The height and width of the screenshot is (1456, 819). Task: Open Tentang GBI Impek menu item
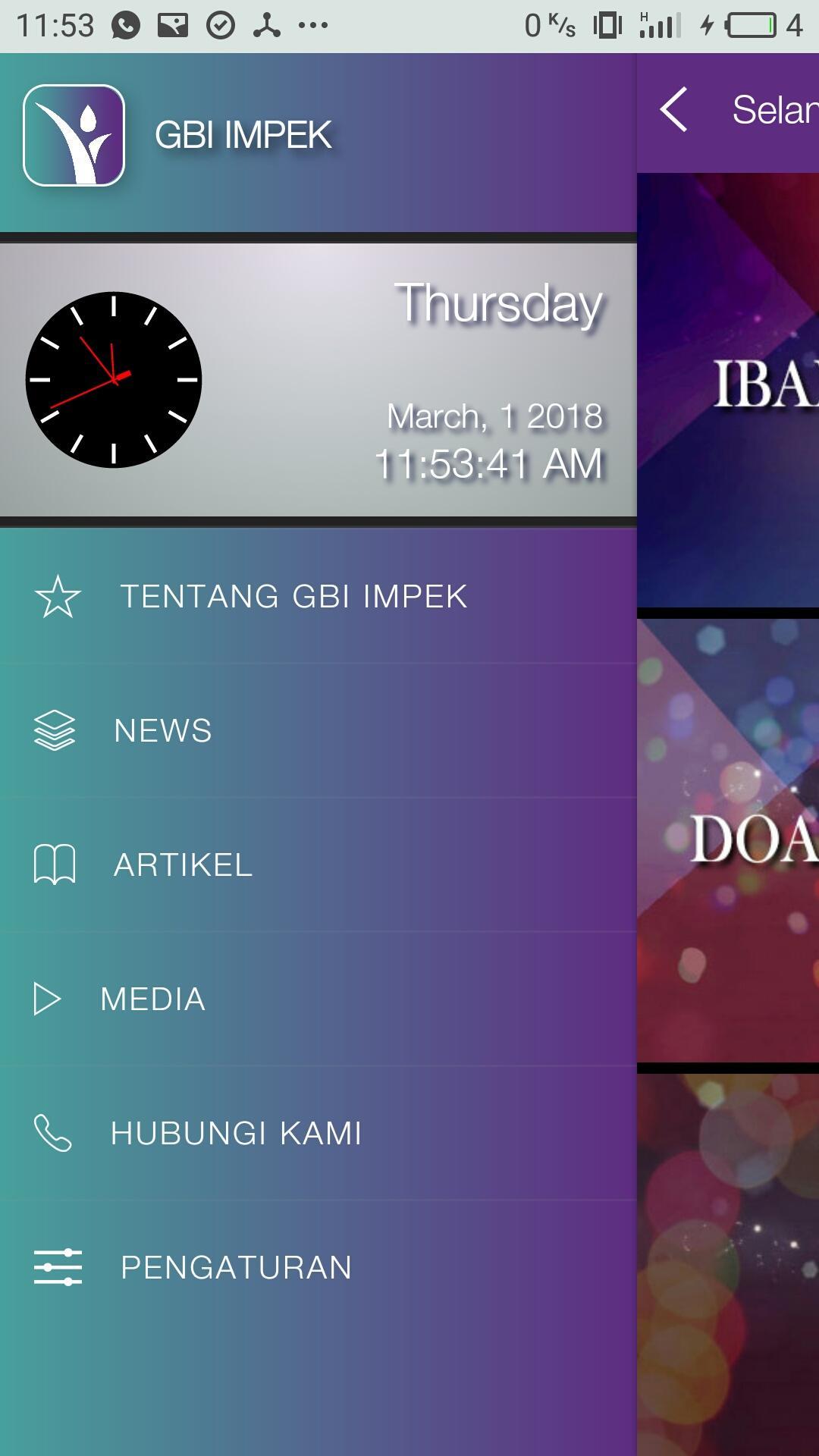coord(293,596)
